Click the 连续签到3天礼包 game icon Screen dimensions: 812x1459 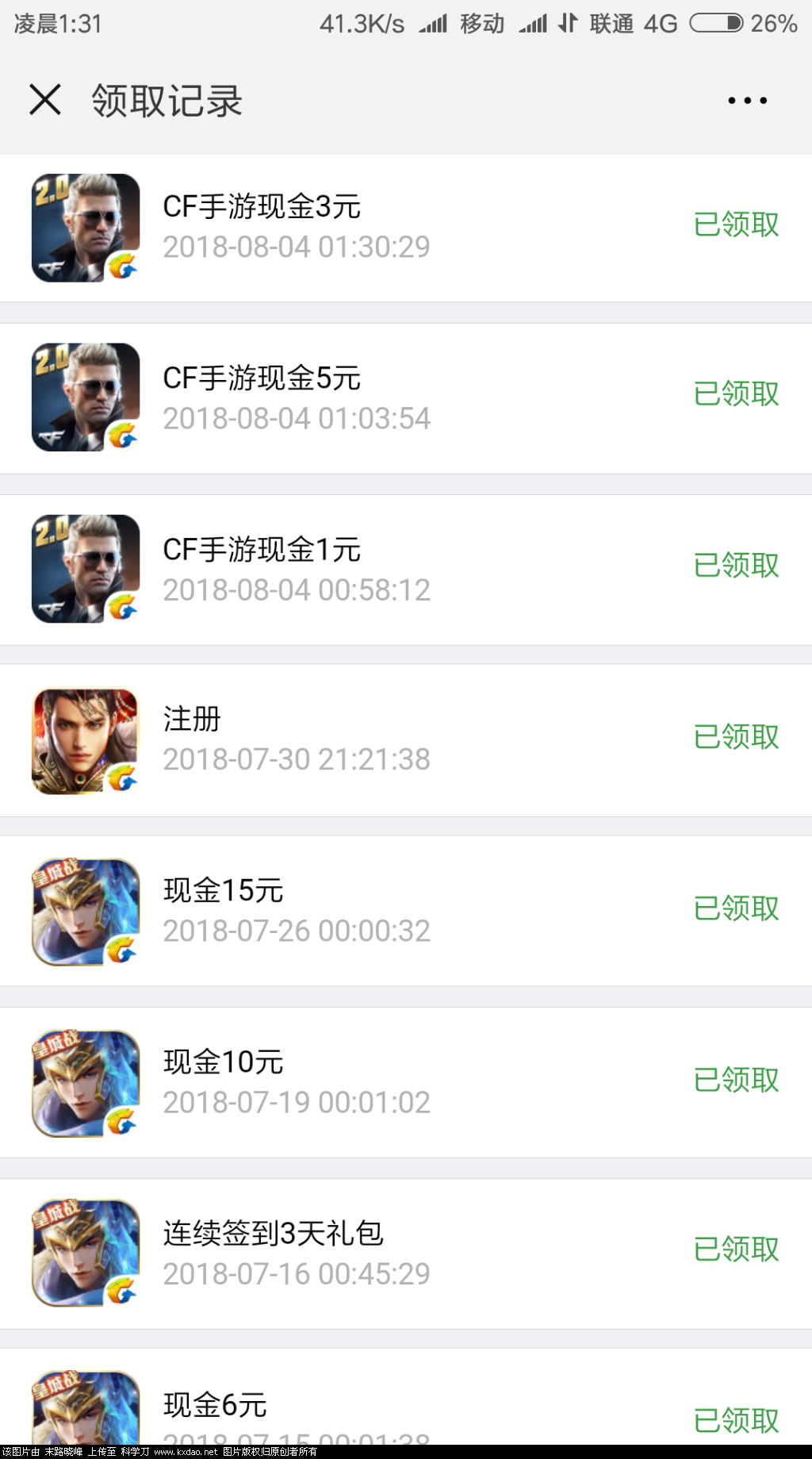point(84,1251)
